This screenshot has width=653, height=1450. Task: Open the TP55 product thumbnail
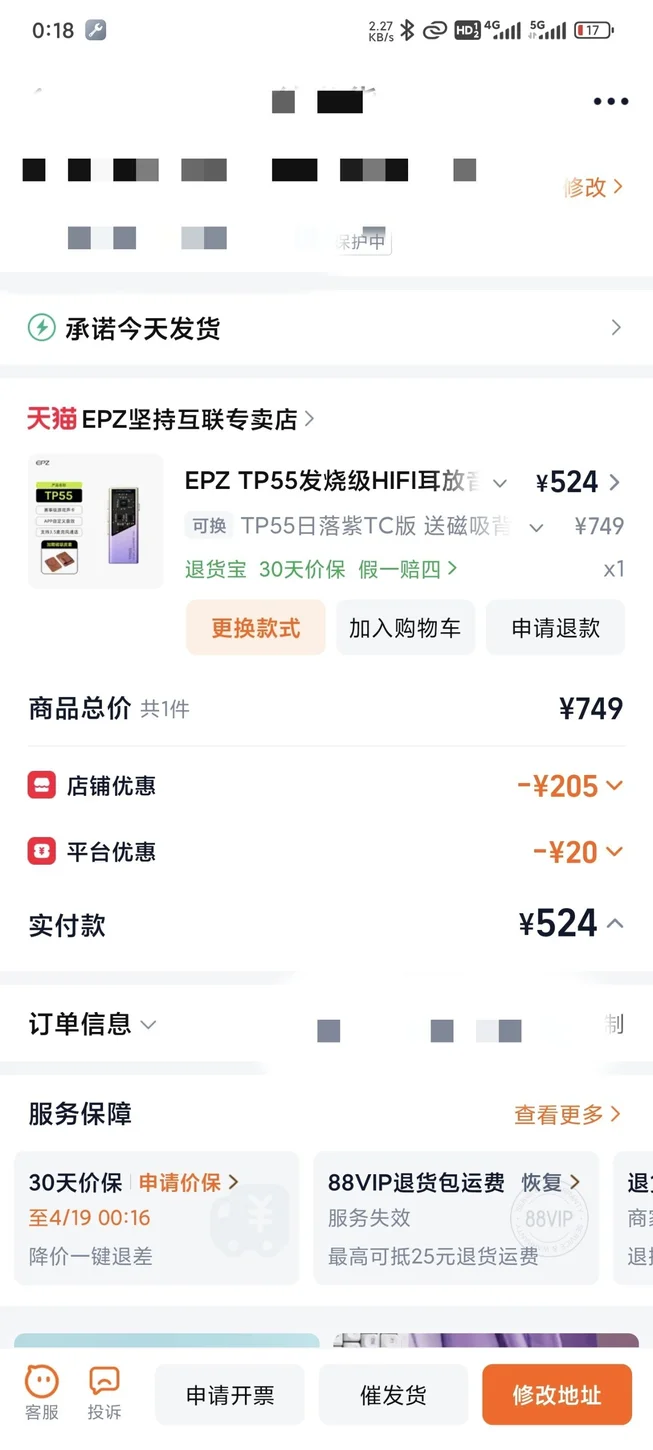click(96, 521)
